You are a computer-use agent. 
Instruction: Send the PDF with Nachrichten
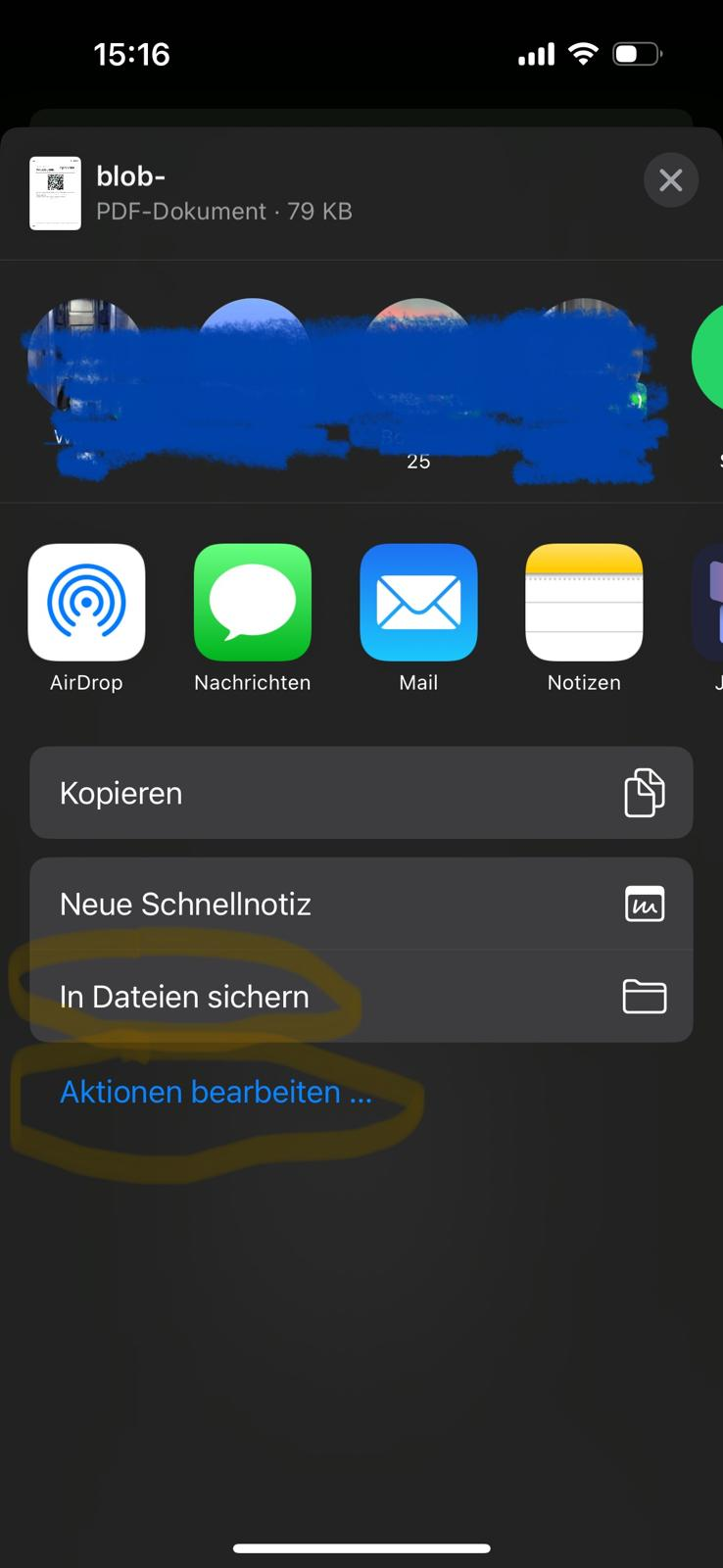253,603
